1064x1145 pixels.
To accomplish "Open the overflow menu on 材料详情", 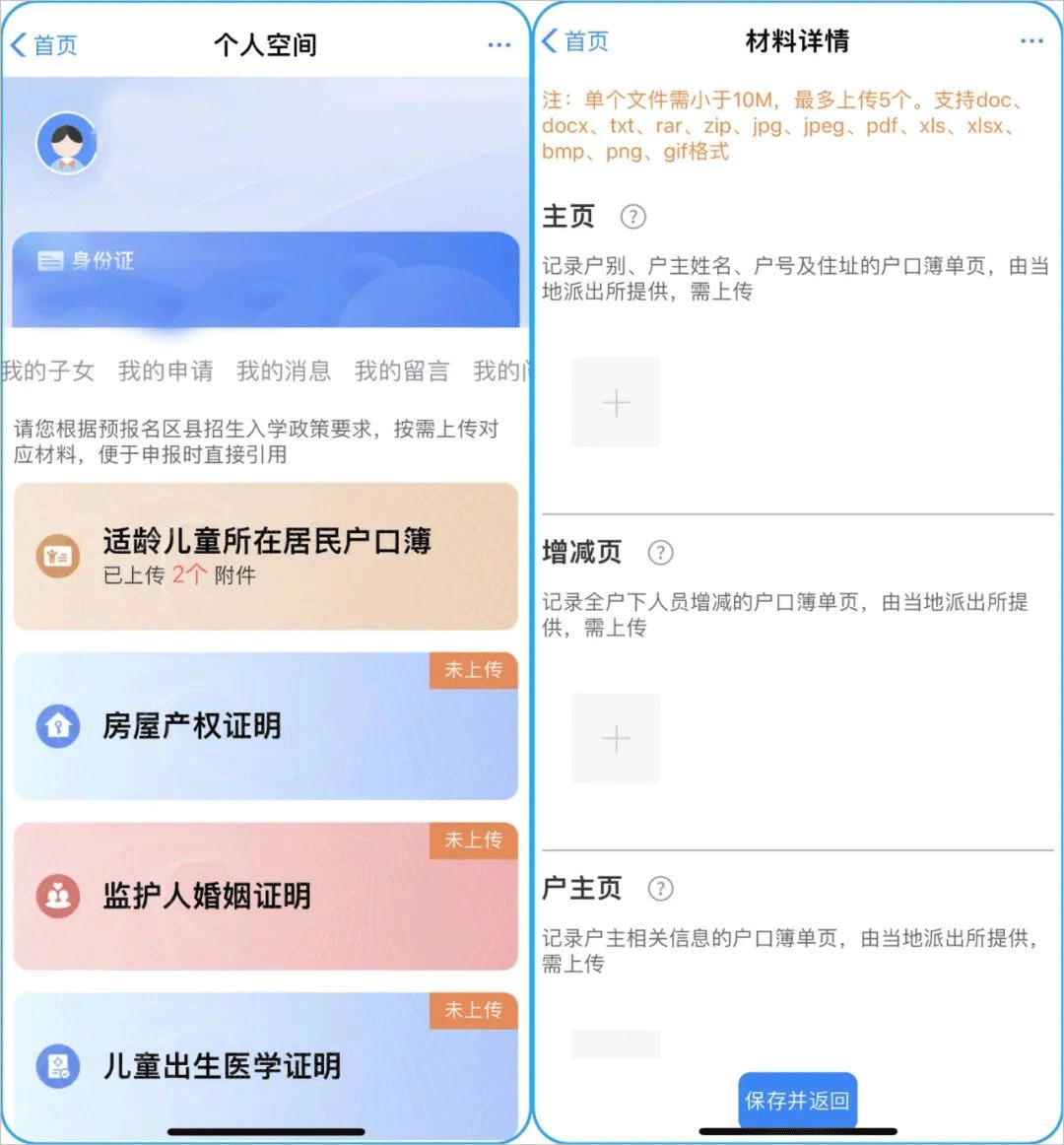I will pos(1031,41).
